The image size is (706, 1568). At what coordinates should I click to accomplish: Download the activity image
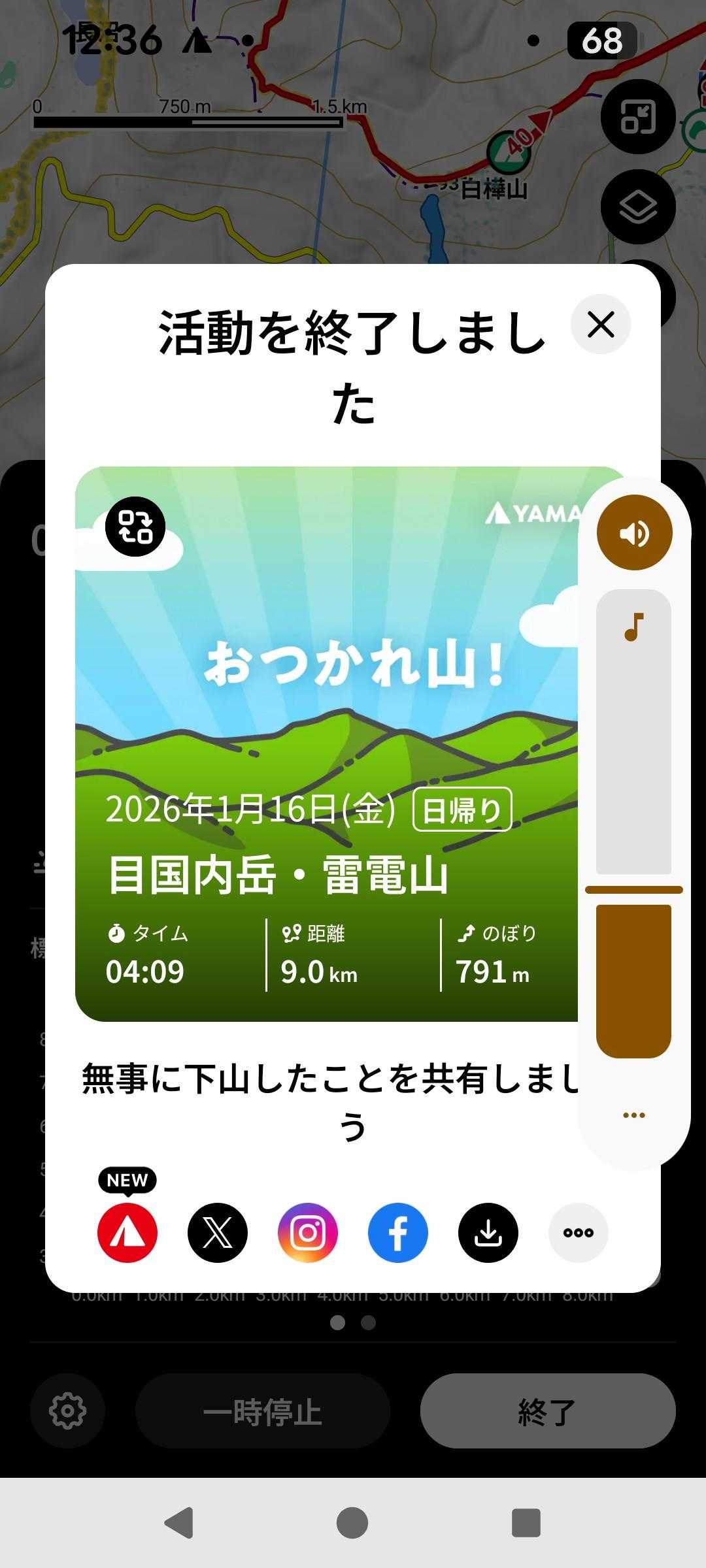click(x=488, y=1232)
